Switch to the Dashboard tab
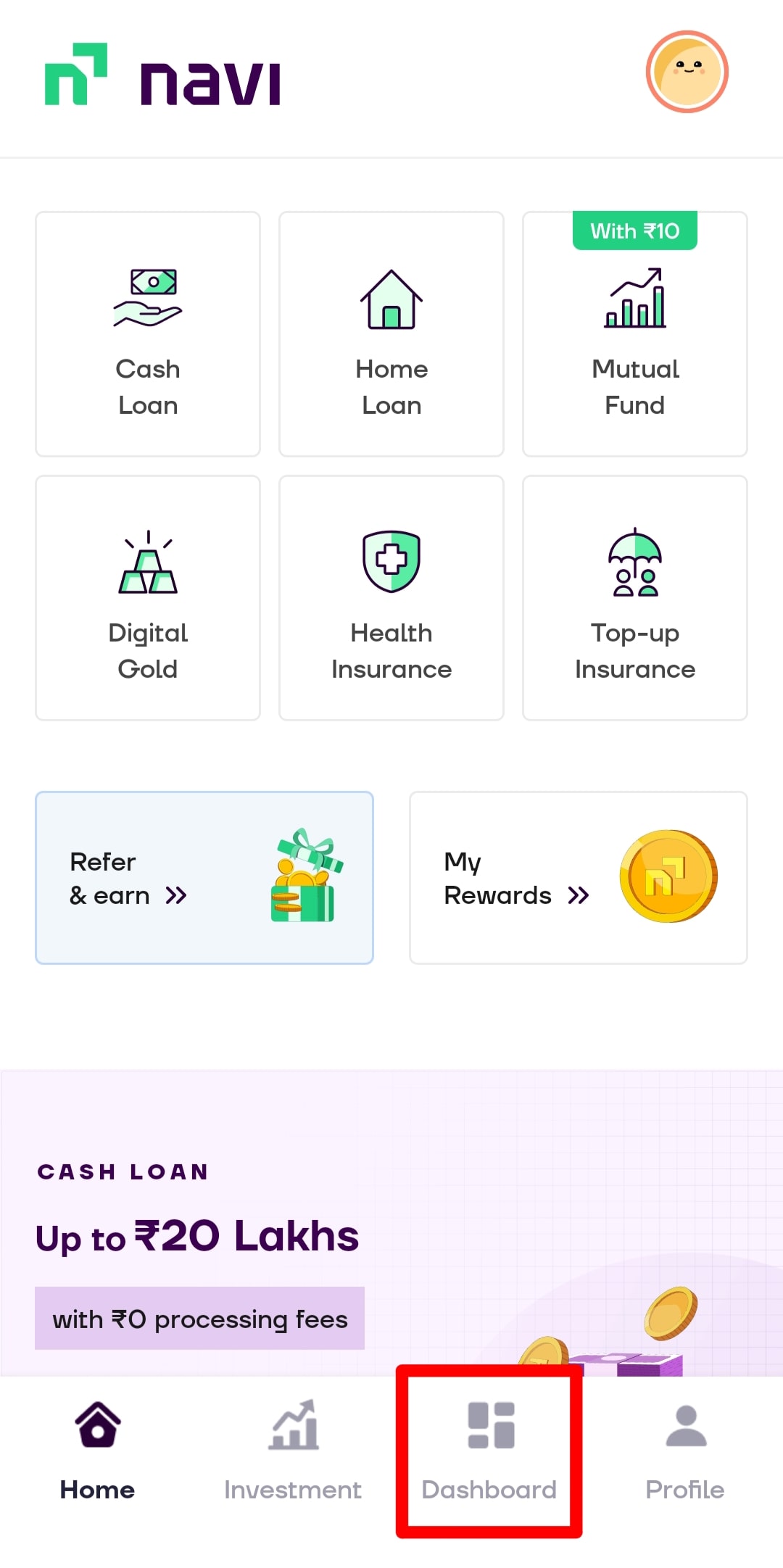 489,1451
